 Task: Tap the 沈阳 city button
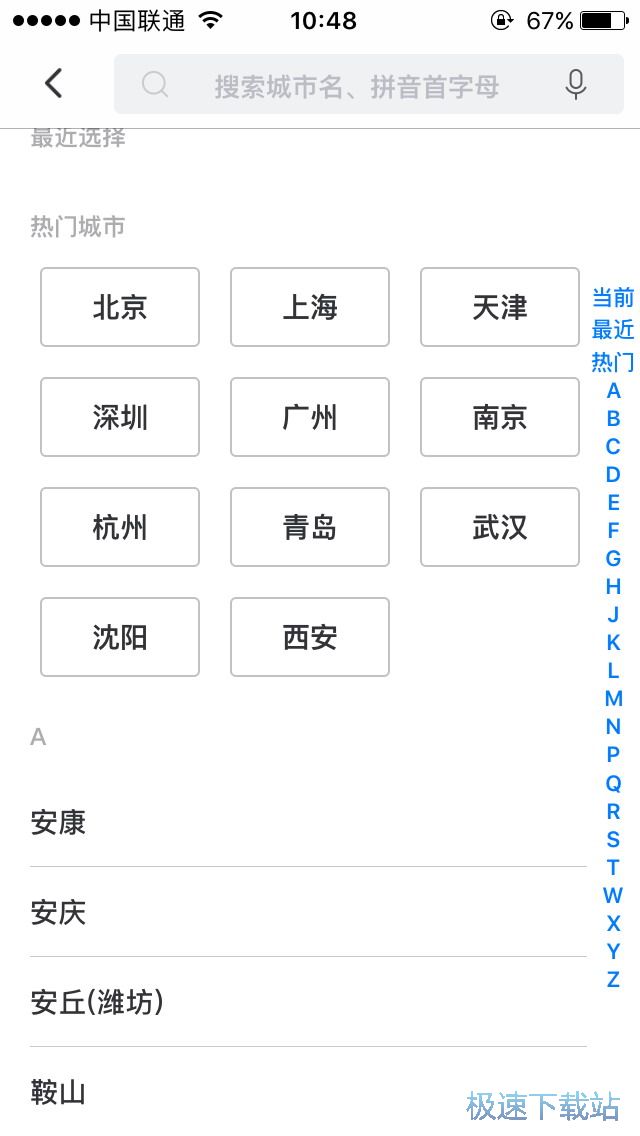[120, 637]
